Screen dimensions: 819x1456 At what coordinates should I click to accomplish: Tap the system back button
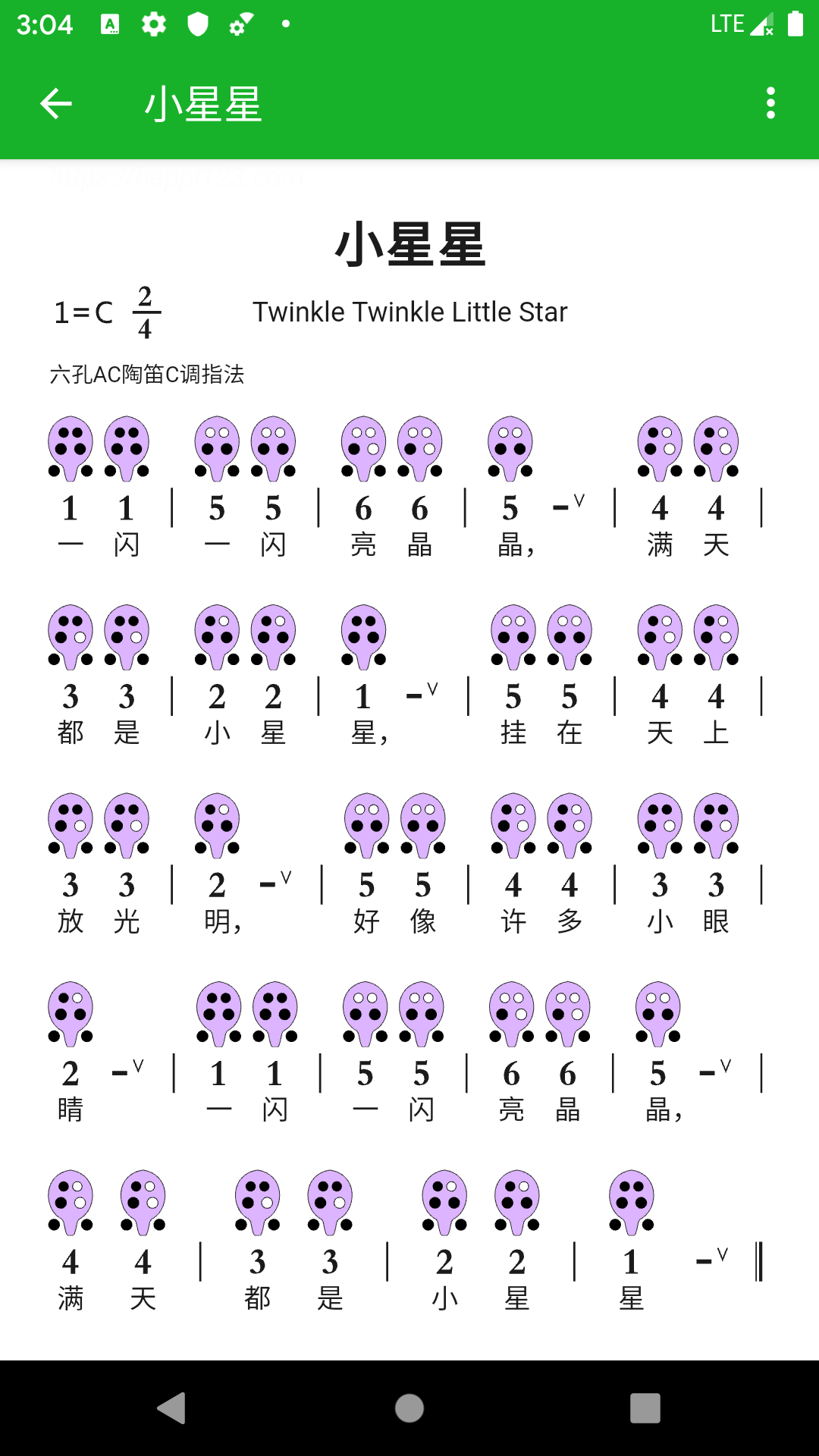coord(172,1408)
